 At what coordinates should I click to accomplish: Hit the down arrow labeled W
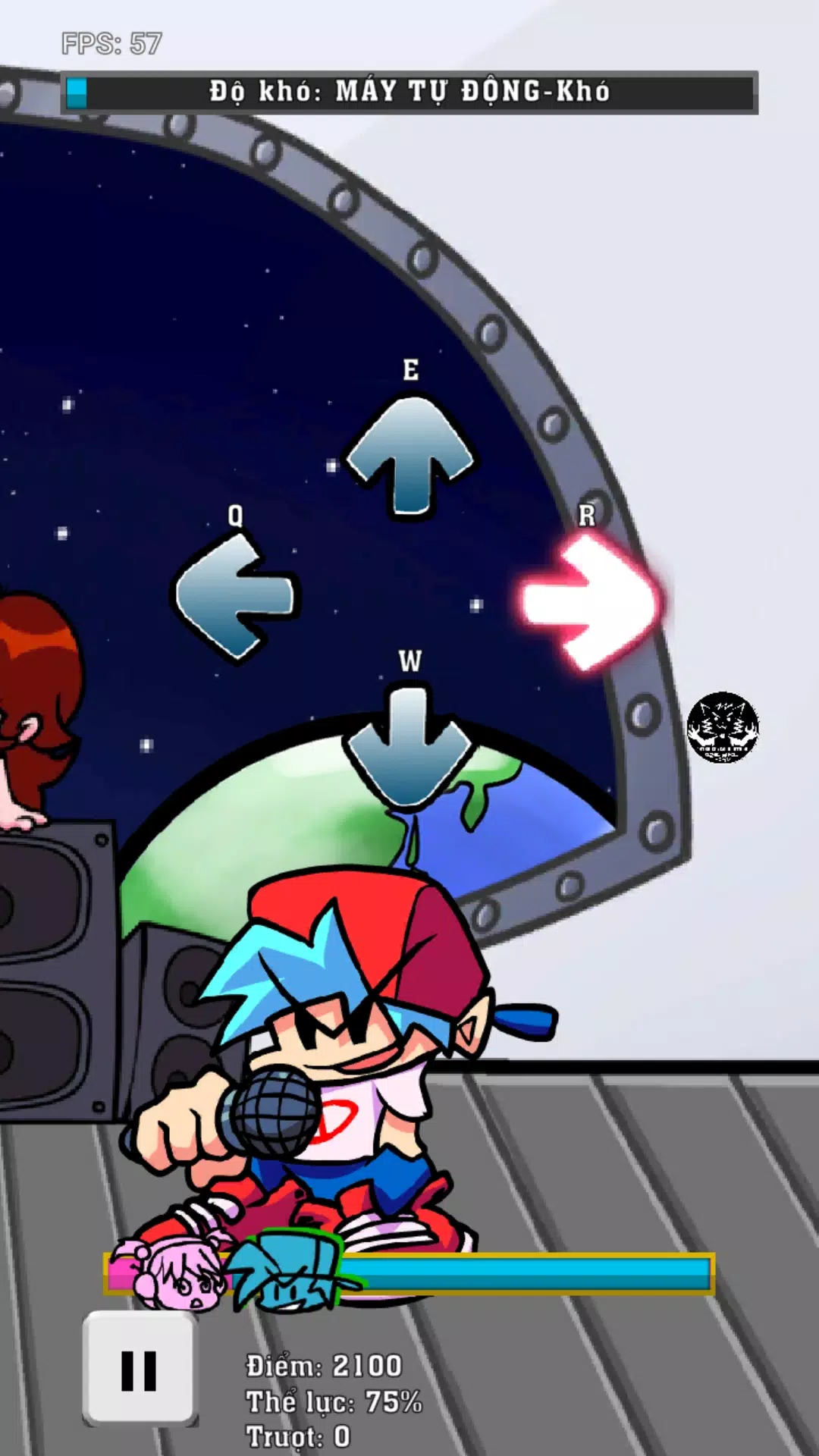click(410, 747)
